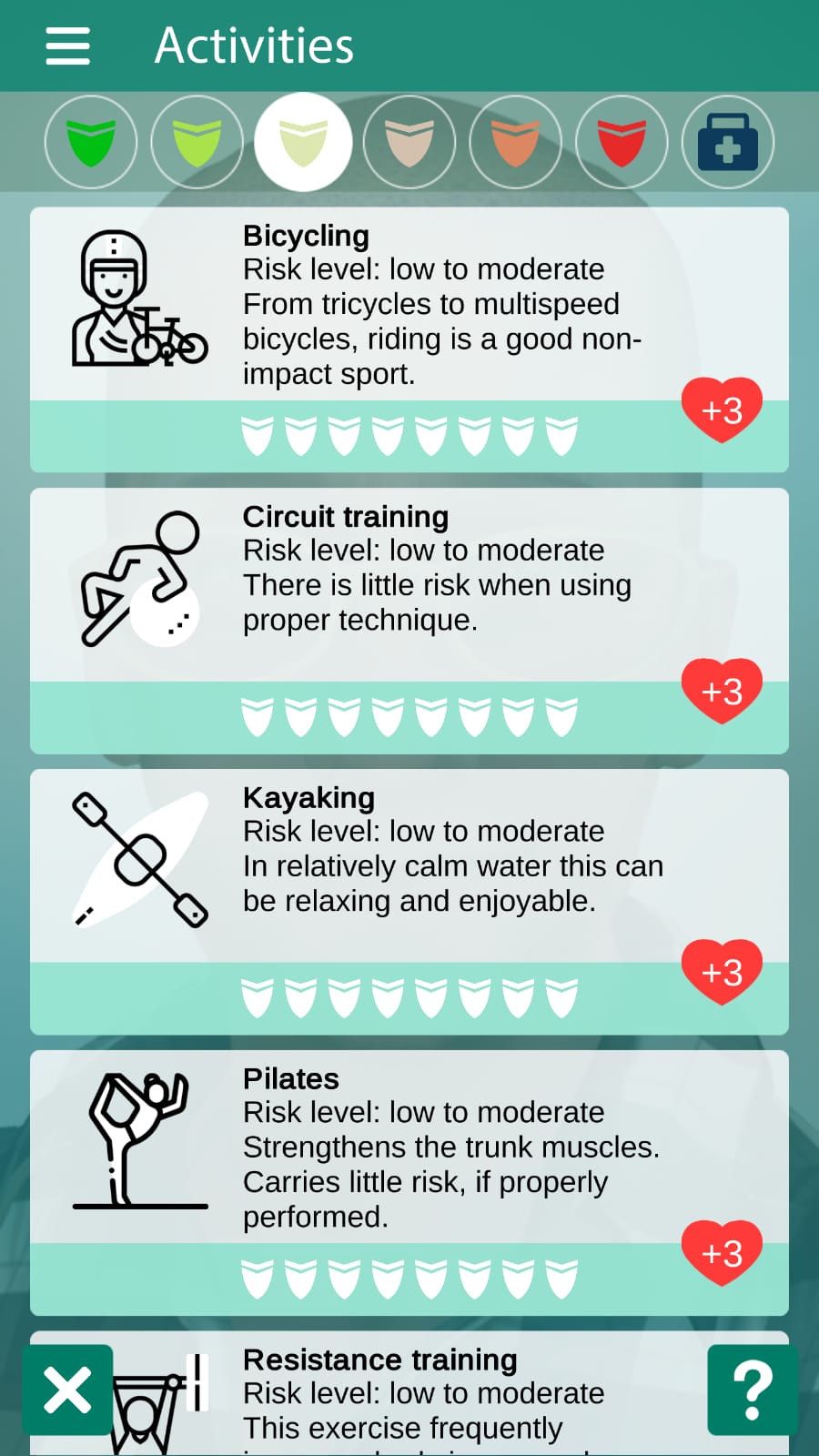Select the dark green shield risk filter
Image resolution: width=819 pixels, height=1456 pixels.
(x=91, y=143)
